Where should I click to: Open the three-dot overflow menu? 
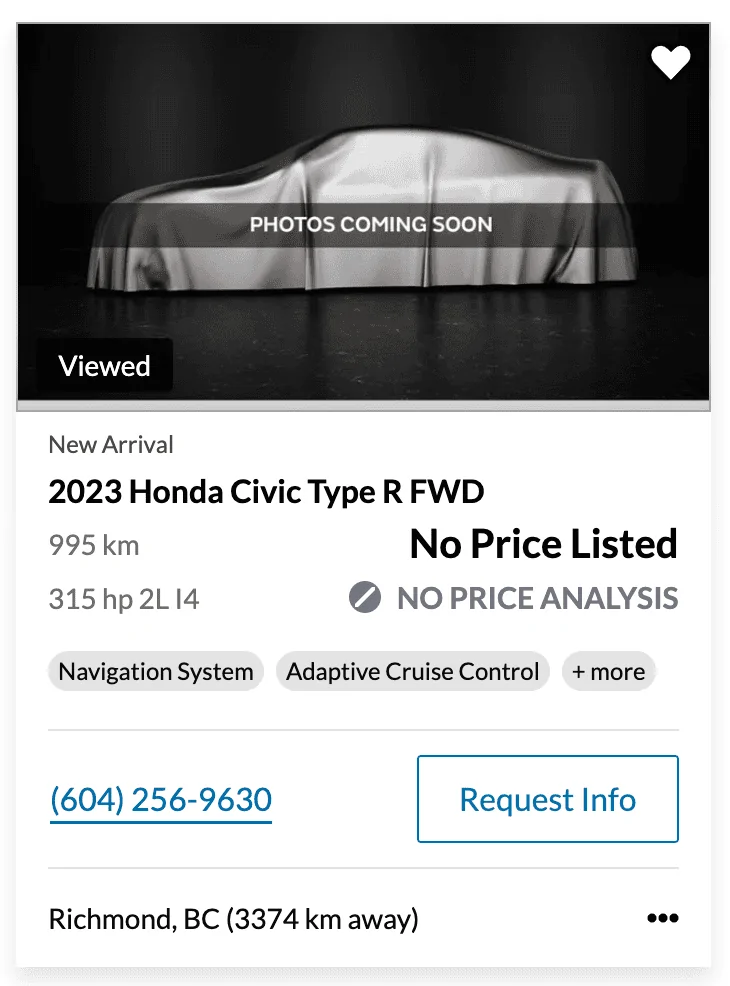click(663, 918)
